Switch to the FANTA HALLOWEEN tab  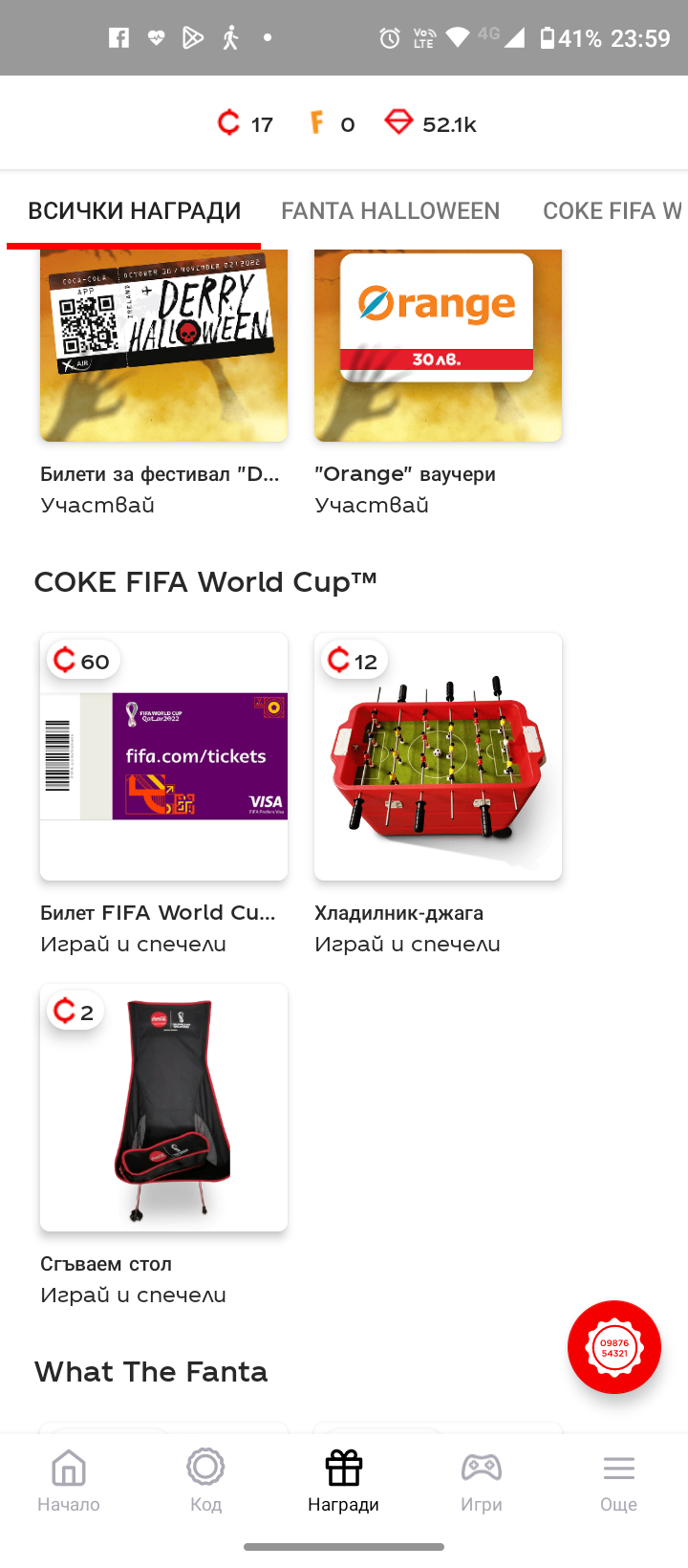click(390, 210)
